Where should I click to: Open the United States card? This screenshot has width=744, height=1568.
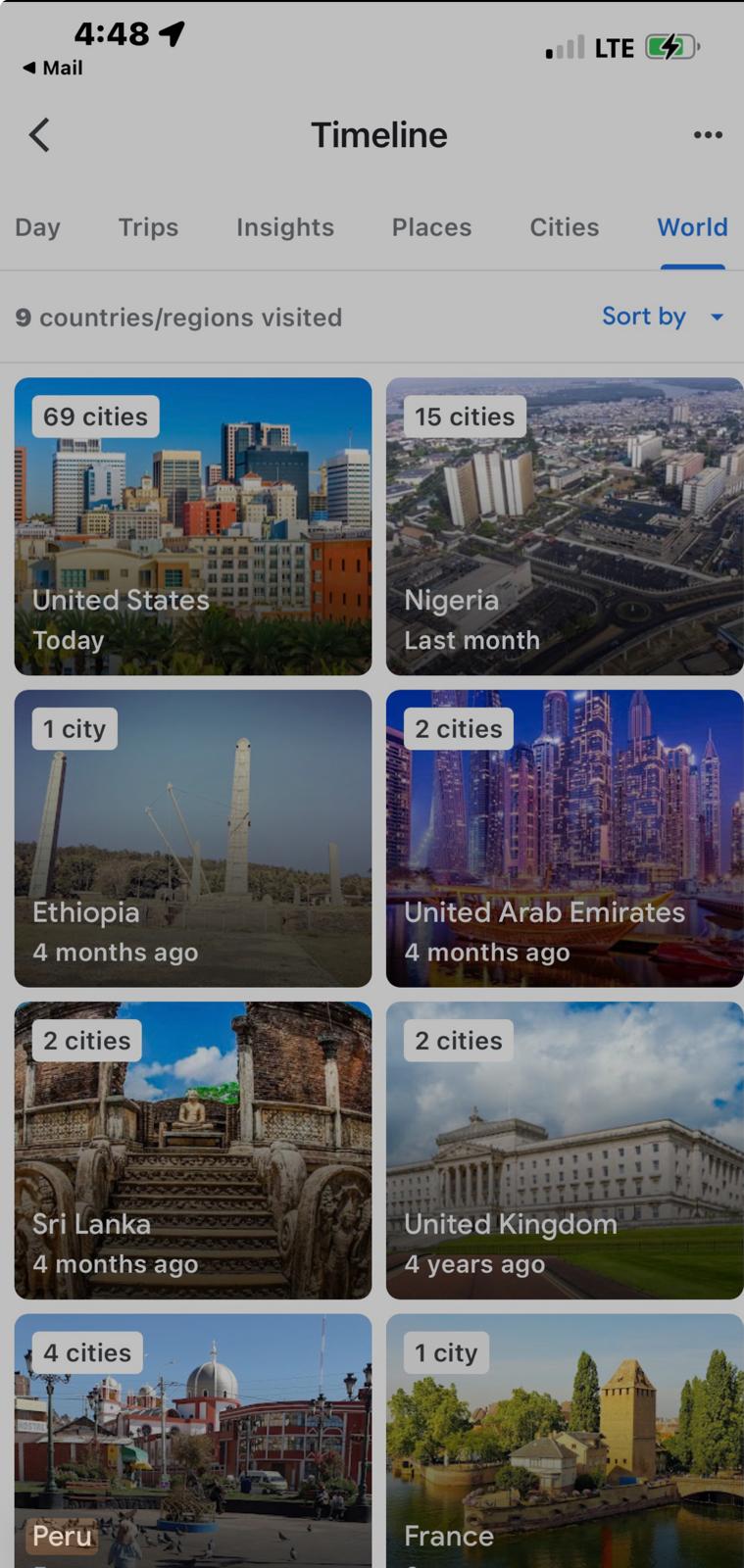193,526
